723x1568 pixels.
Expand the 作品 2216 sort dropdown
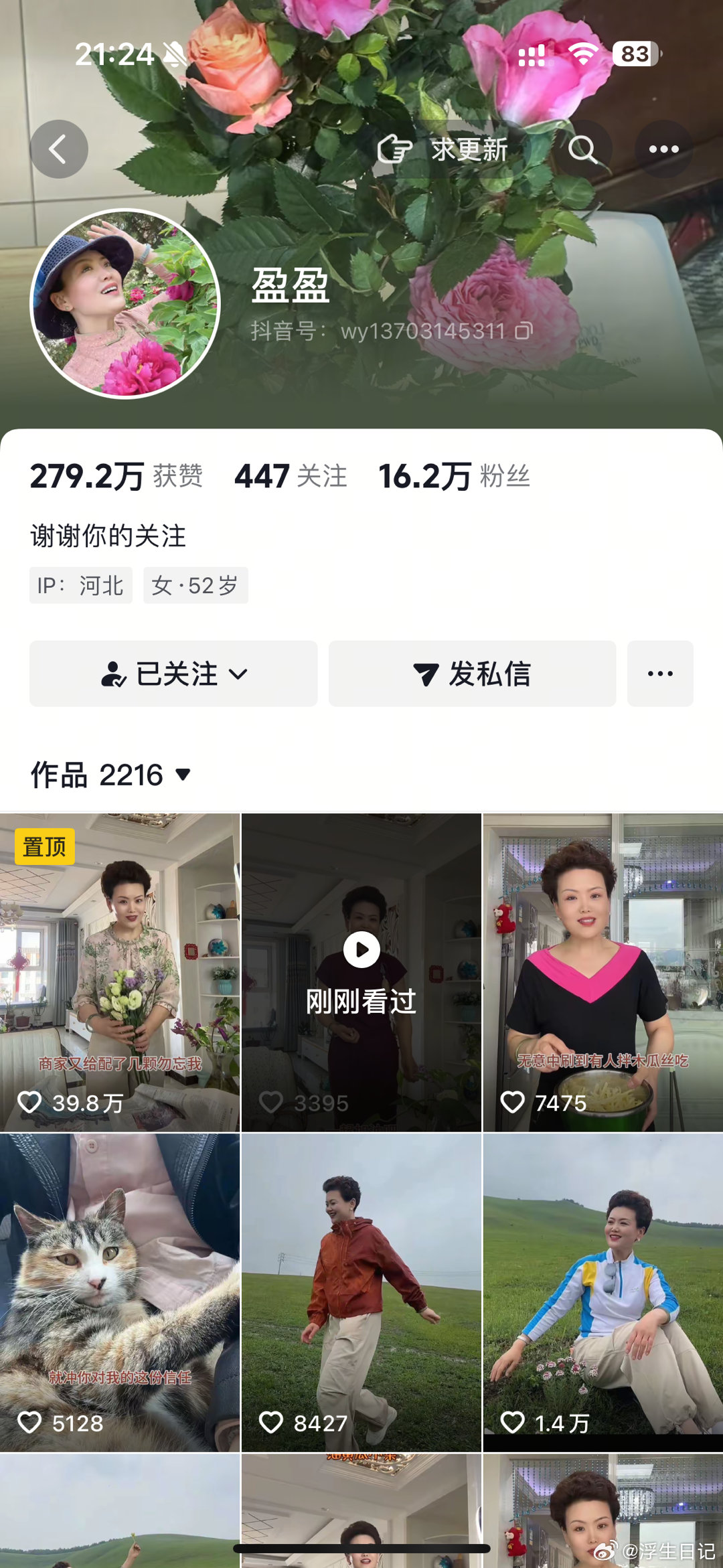coord(111,775)
